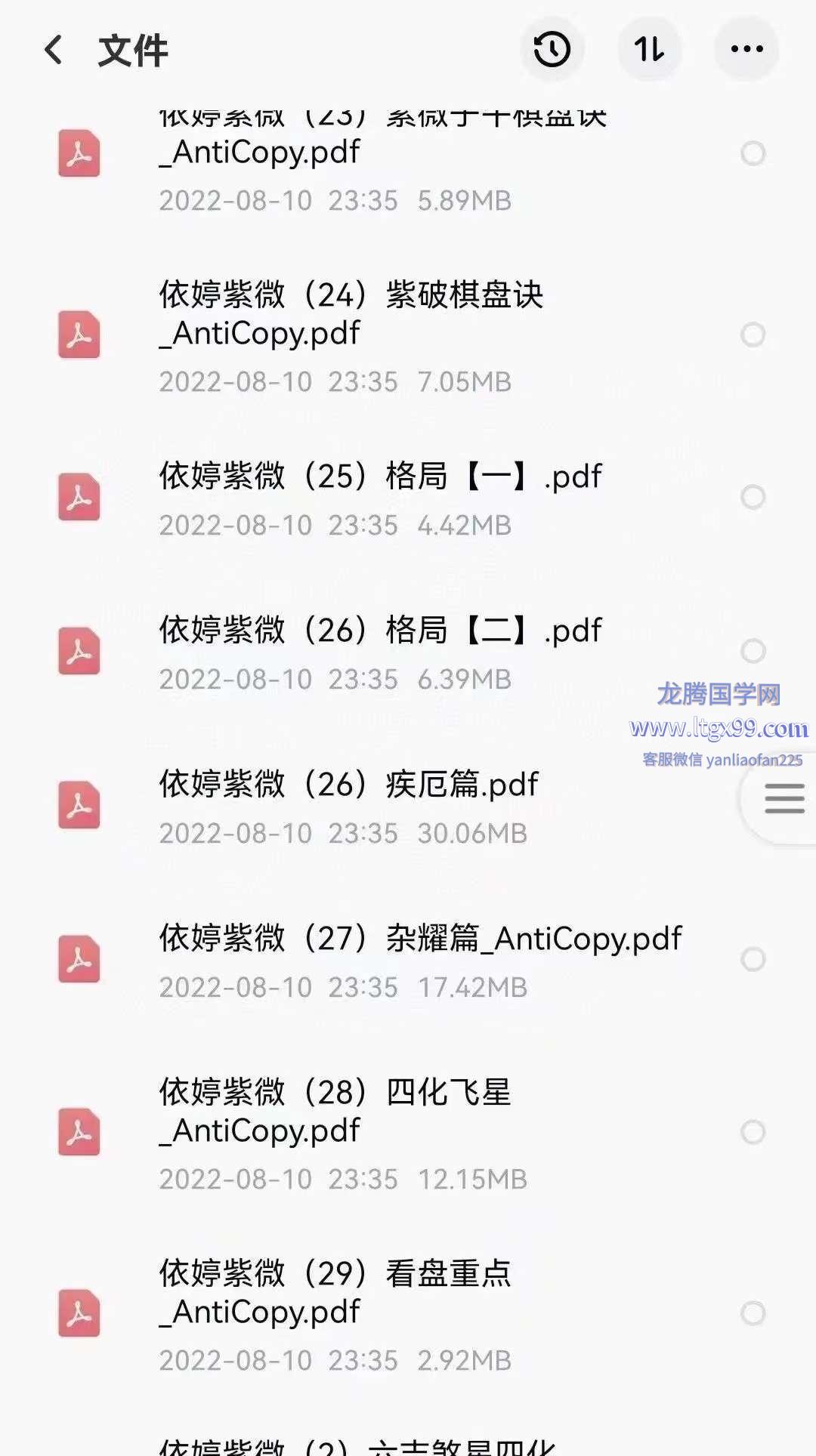816x1456 pixels.
Task: Open the recent history clock icon
Action: [x=552, y=50]
